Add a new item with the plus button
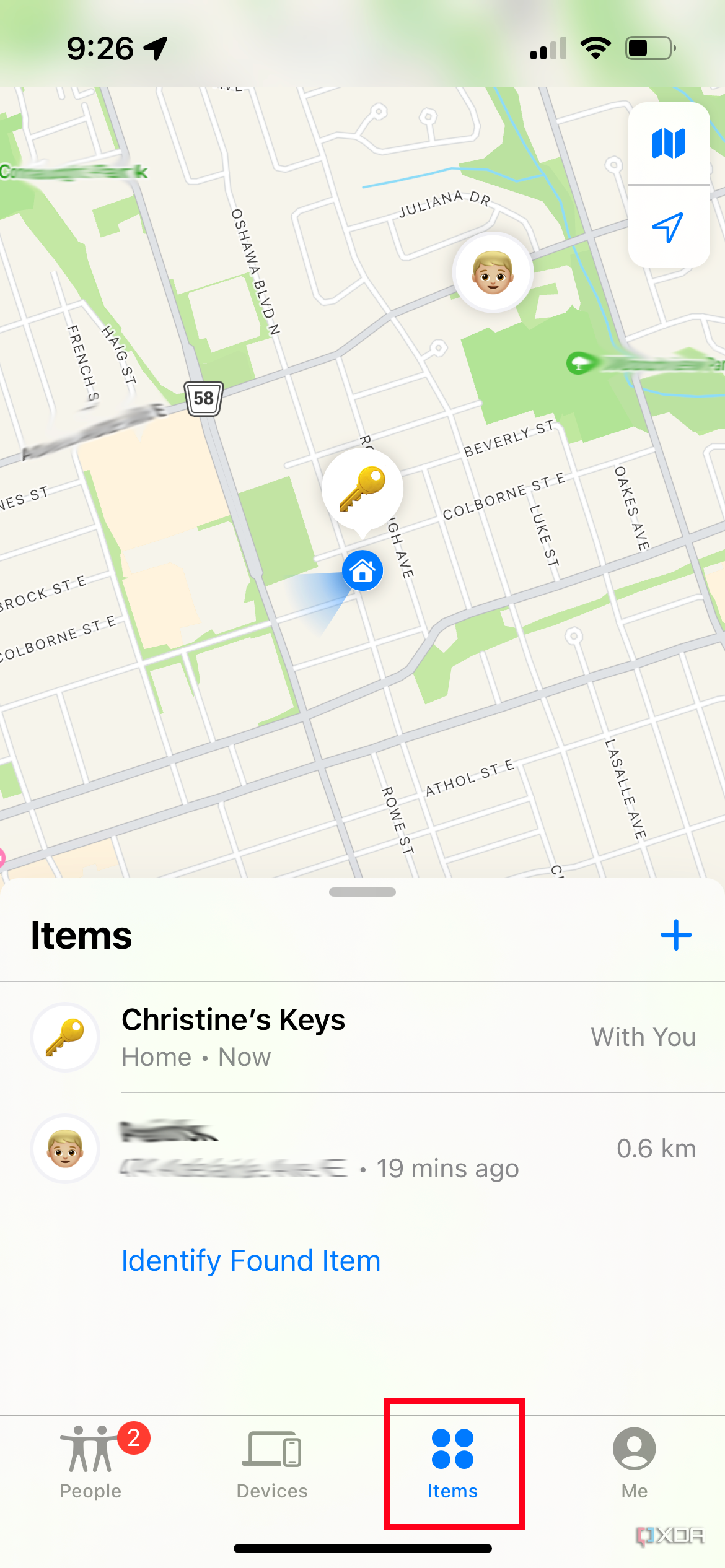This screenshot has width=725, height=1568. tap(675, 935)
